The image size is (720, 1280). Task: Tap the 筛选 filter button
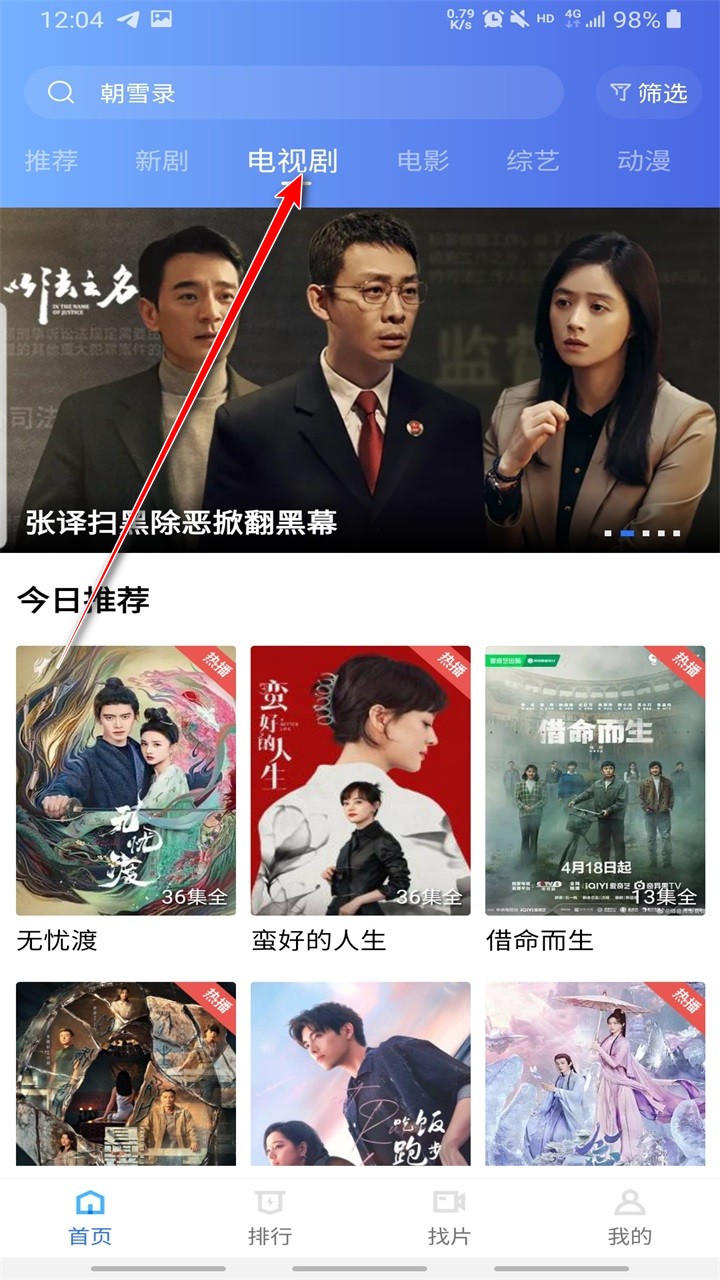(655, 92)
